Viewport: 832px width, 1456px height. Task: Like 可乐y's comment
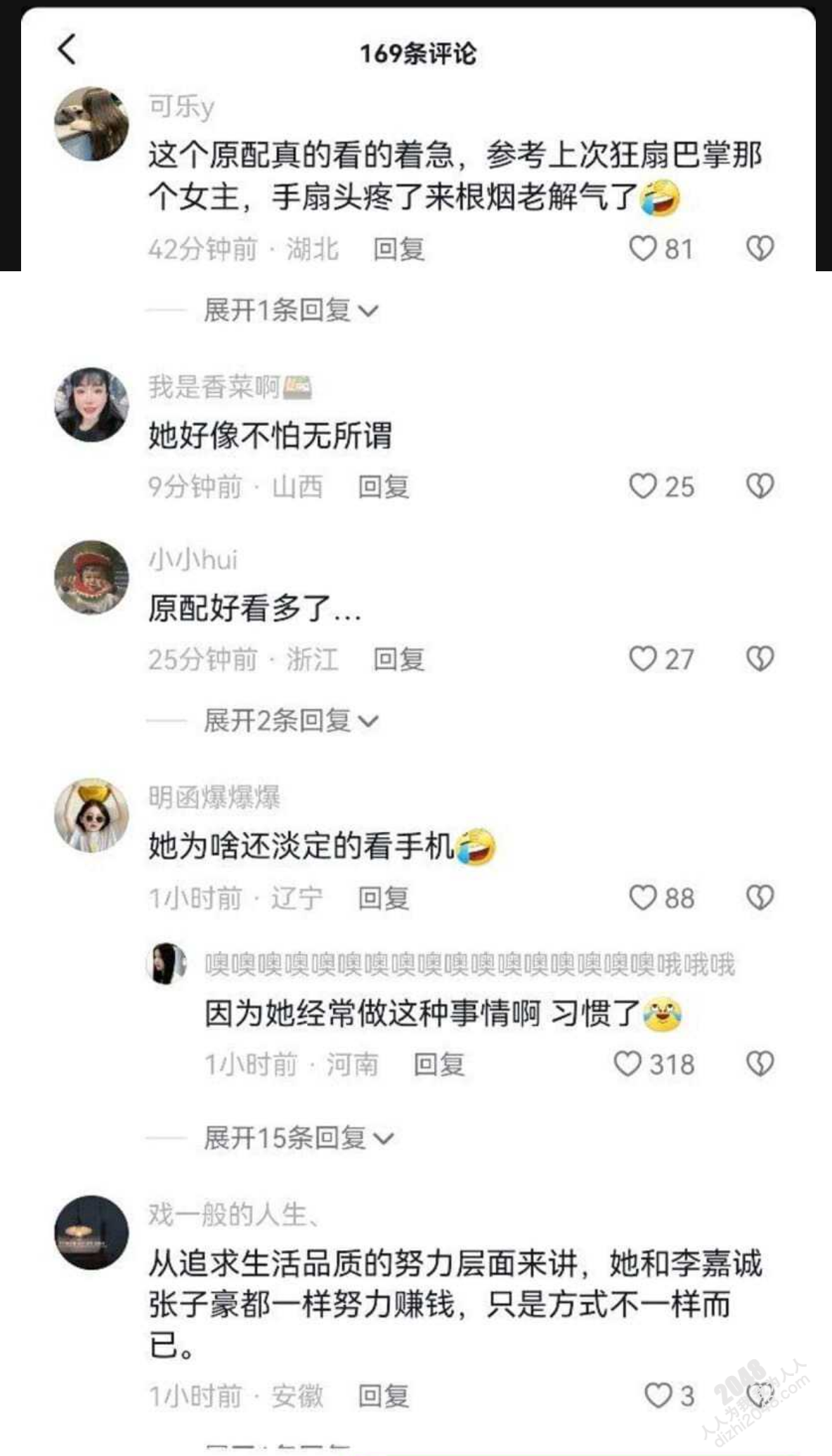(642, 249)
